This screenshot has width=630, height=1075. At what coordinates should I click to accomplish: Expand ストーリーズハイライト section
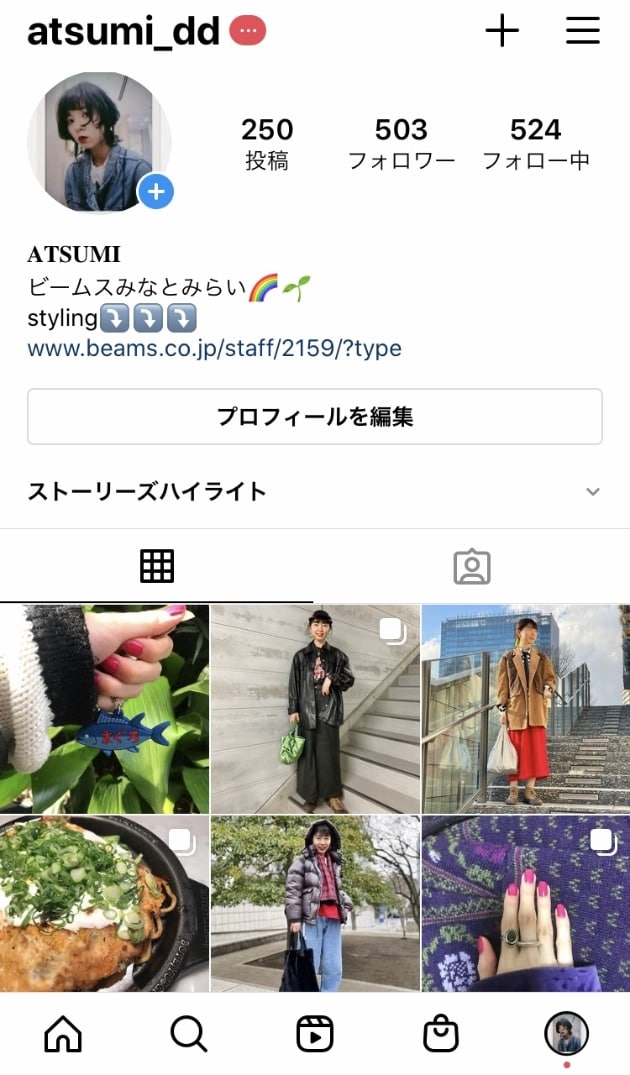tap(592, 492)
